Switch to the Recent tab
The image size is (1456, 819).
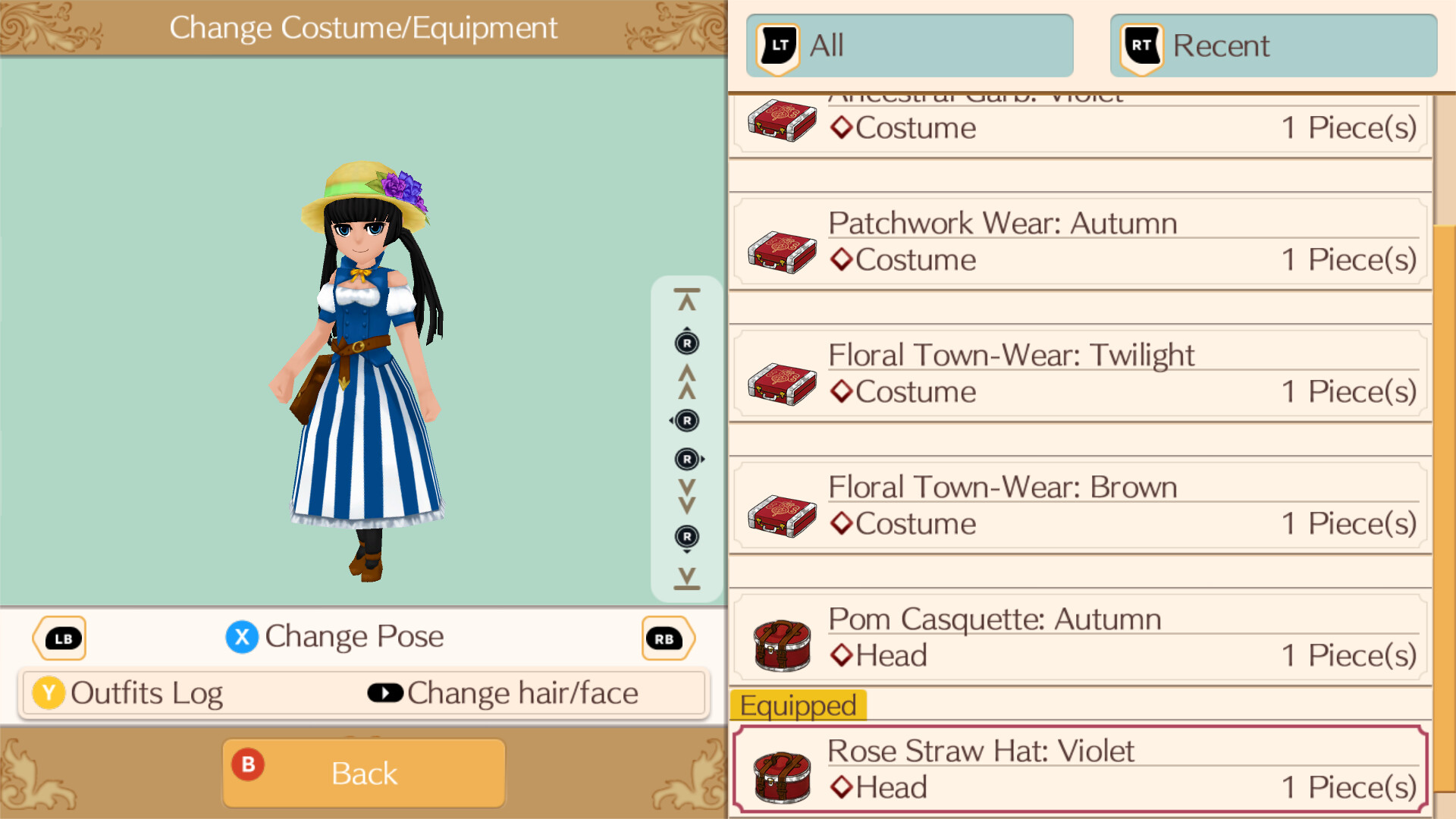(1272, 45)
